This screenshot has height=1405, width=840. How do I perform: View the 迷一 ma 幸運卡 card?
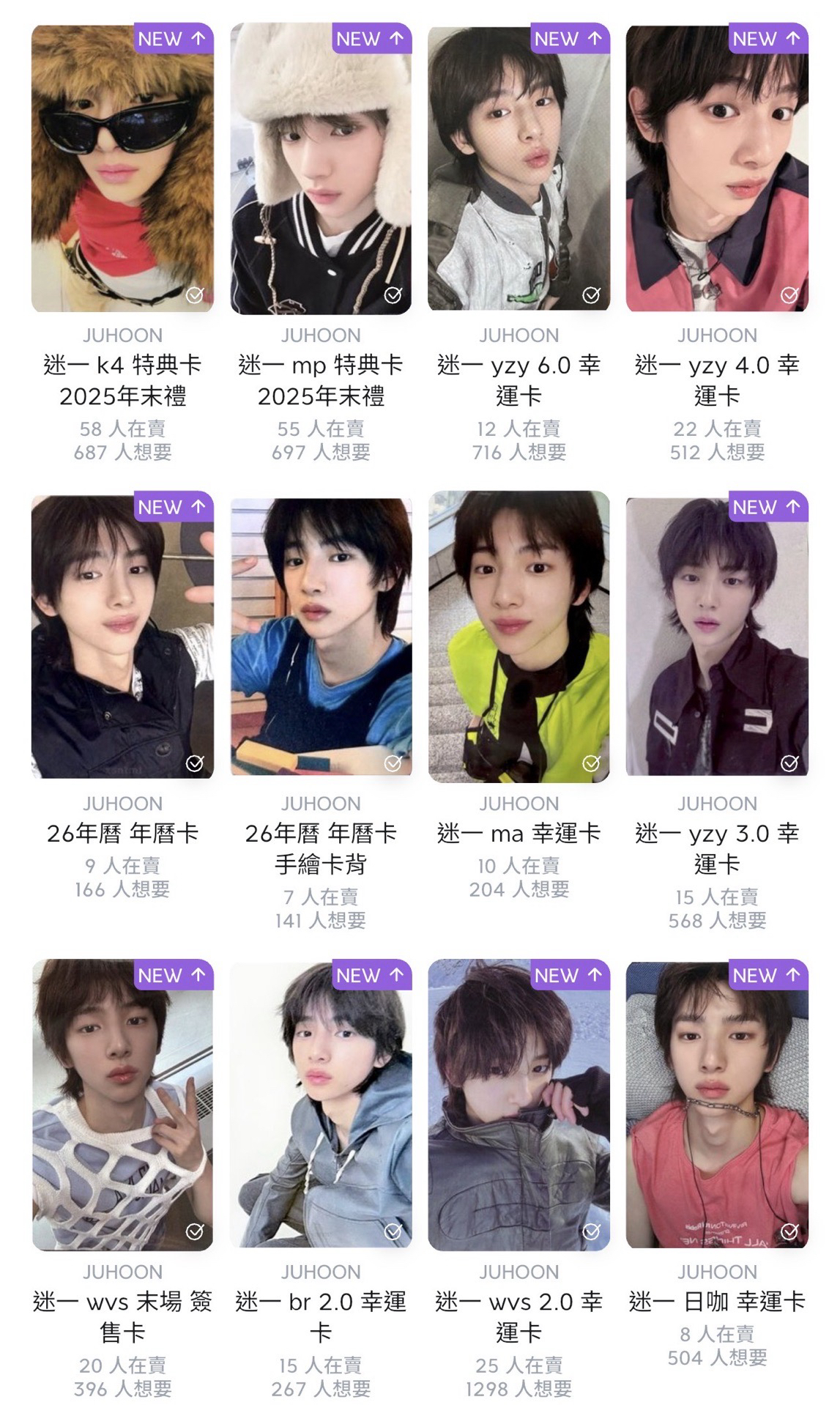tap(519, 636)
